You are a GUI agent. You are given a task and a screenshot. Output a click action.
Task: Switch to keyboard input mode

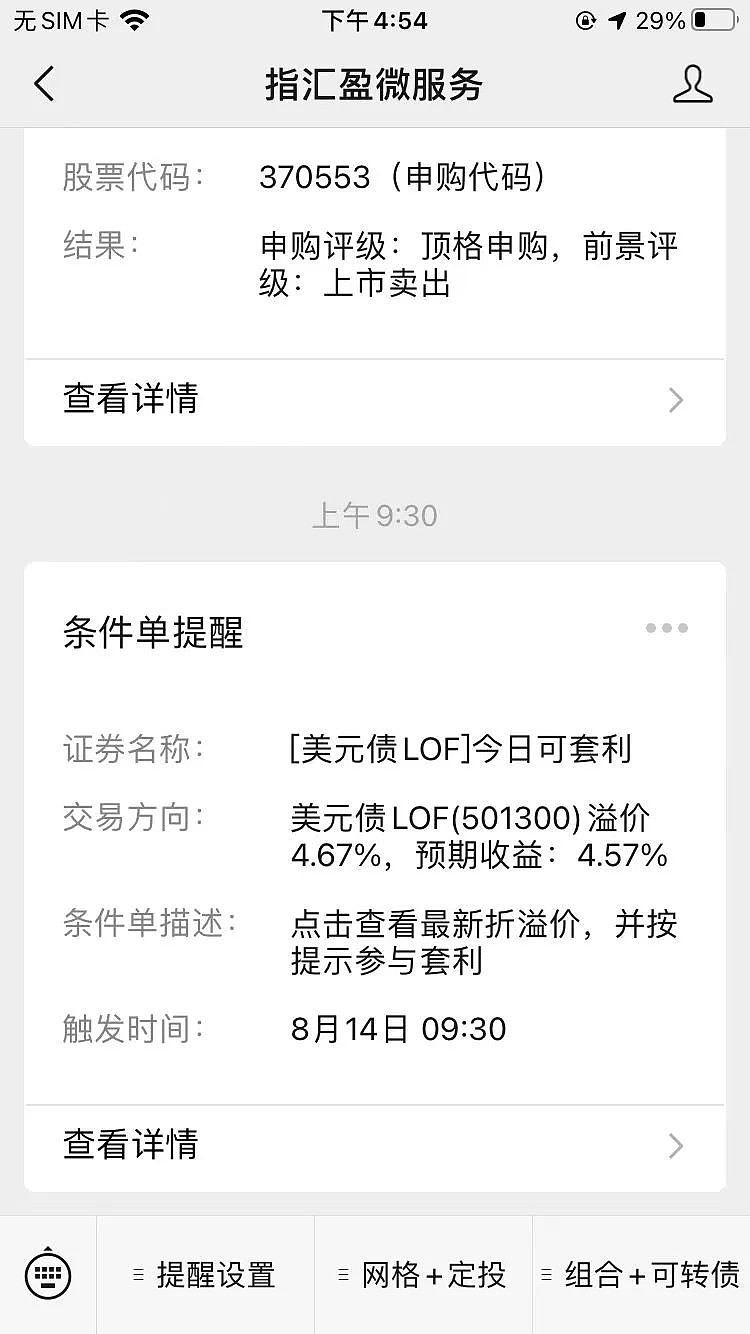point(48,1275)
